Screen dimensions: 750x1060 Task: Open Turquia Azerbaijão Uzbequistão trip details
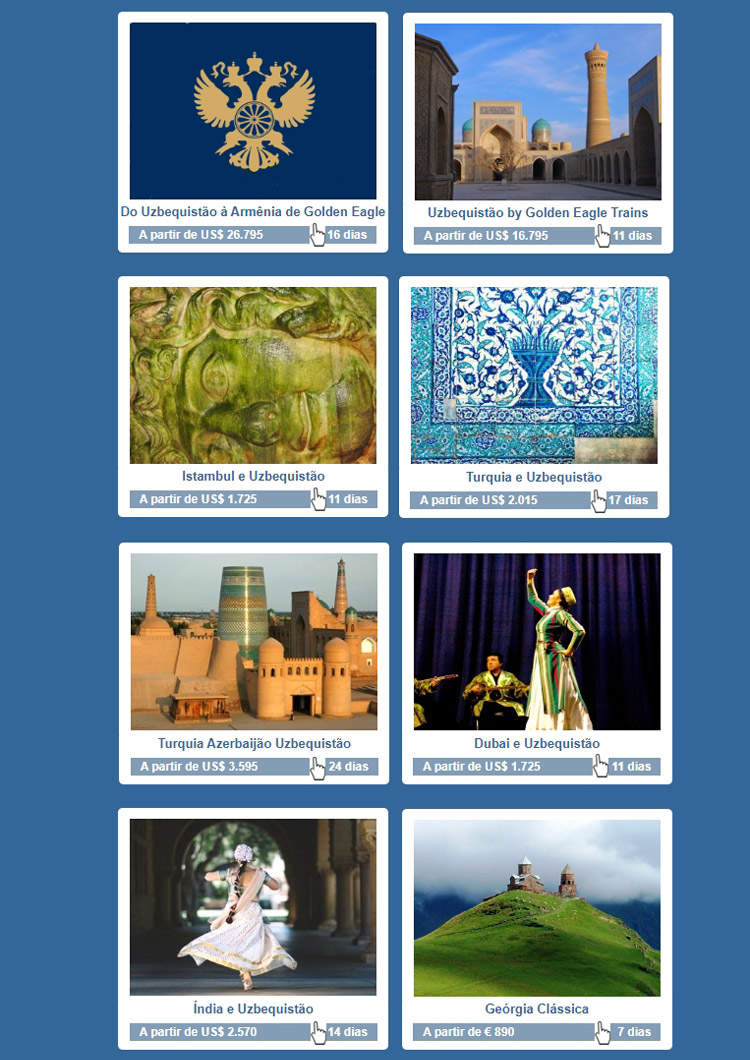[254, 743]
